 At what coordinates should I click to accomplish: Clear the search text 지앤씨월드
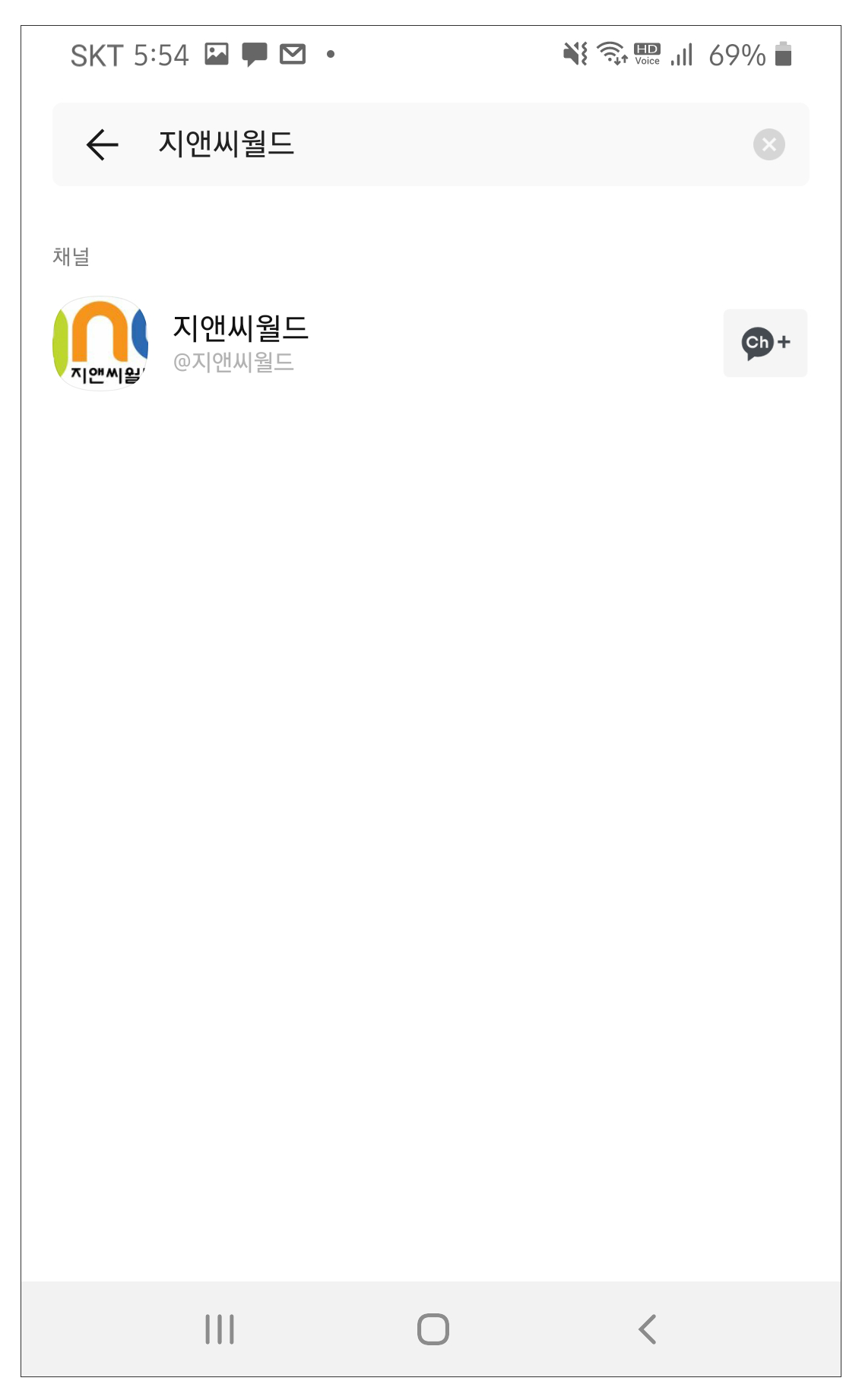click(769, 144)
